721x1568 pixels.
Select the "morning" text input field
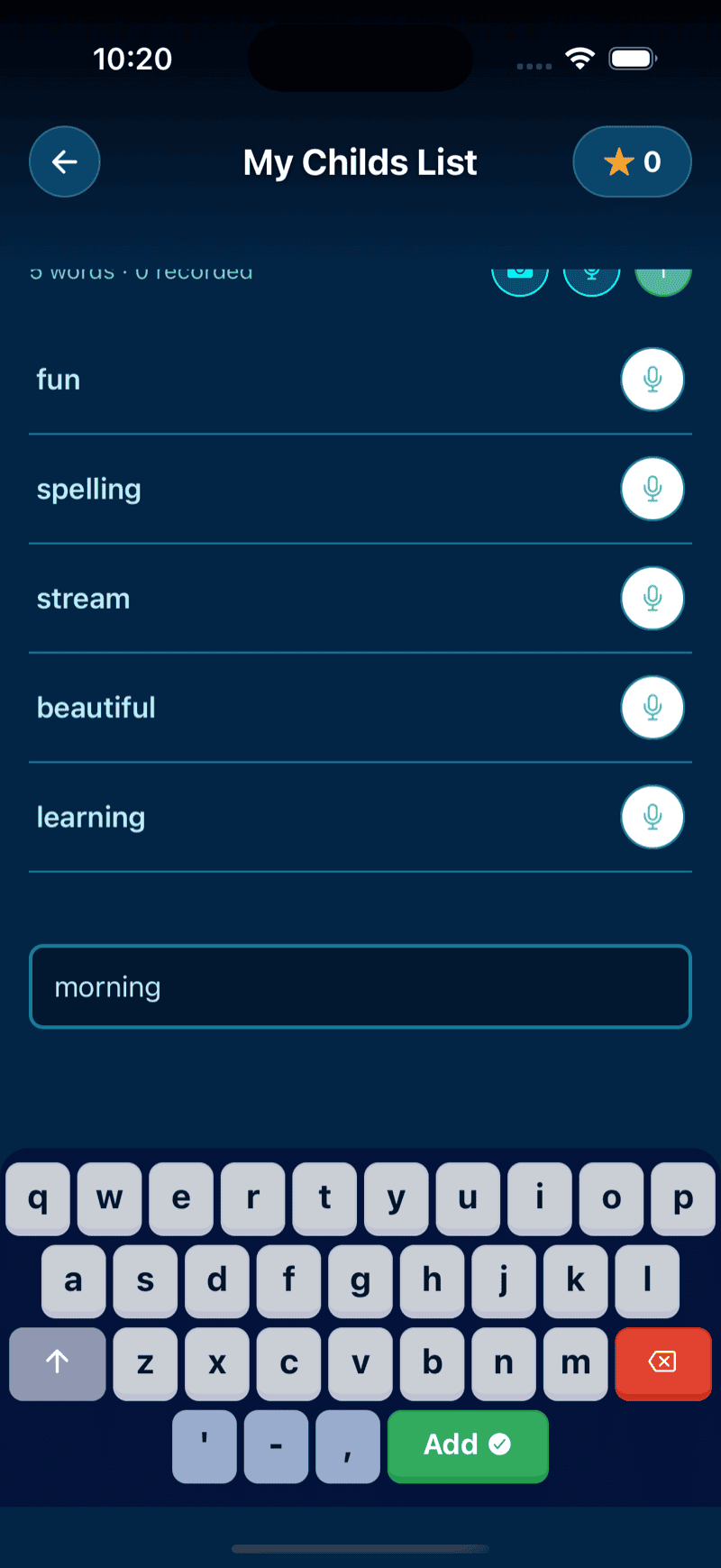360,986
